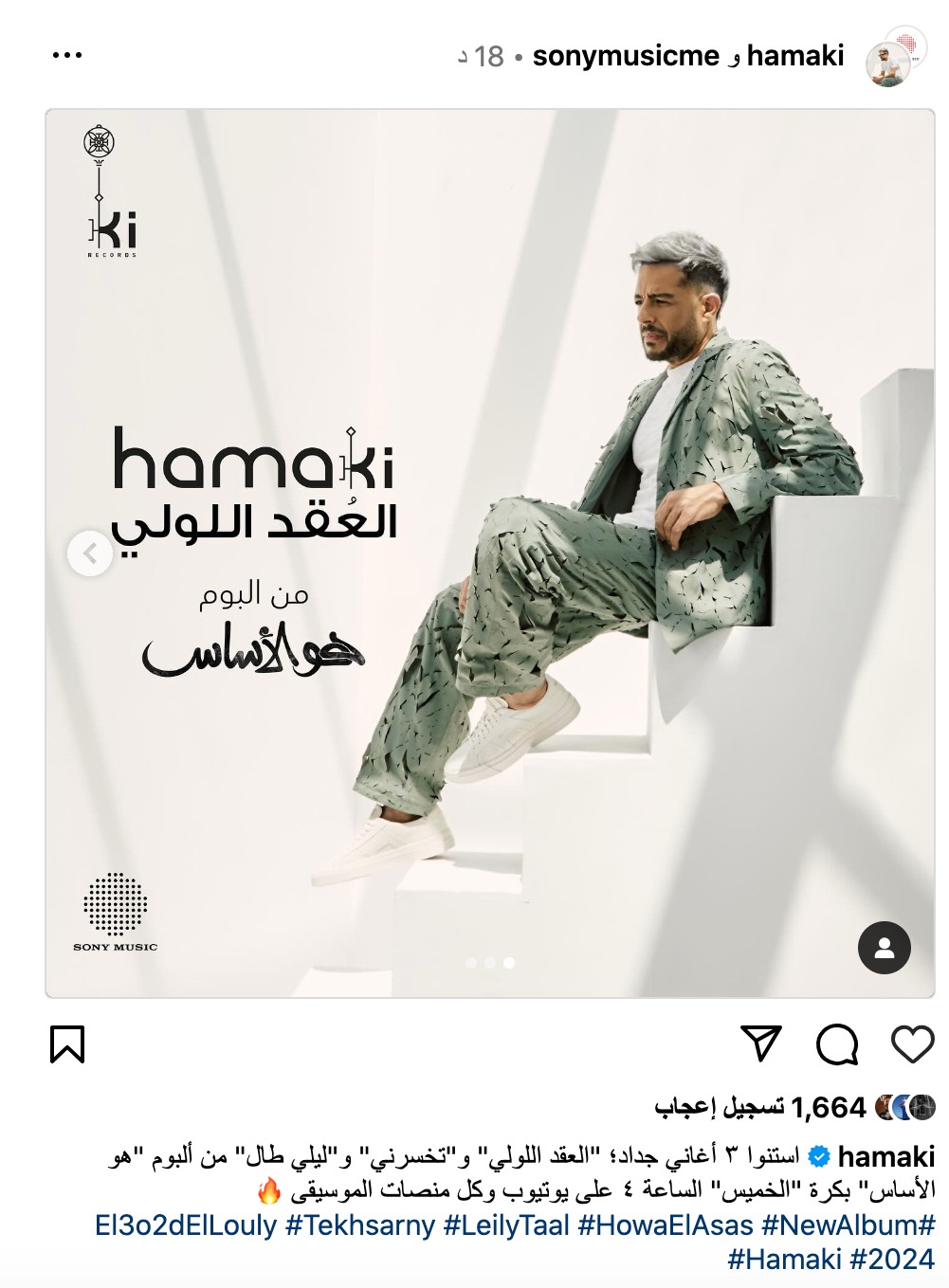Open sonymusicme profile from post header
This screenshot has height=1288, width=949.
[x=626, y=56]
